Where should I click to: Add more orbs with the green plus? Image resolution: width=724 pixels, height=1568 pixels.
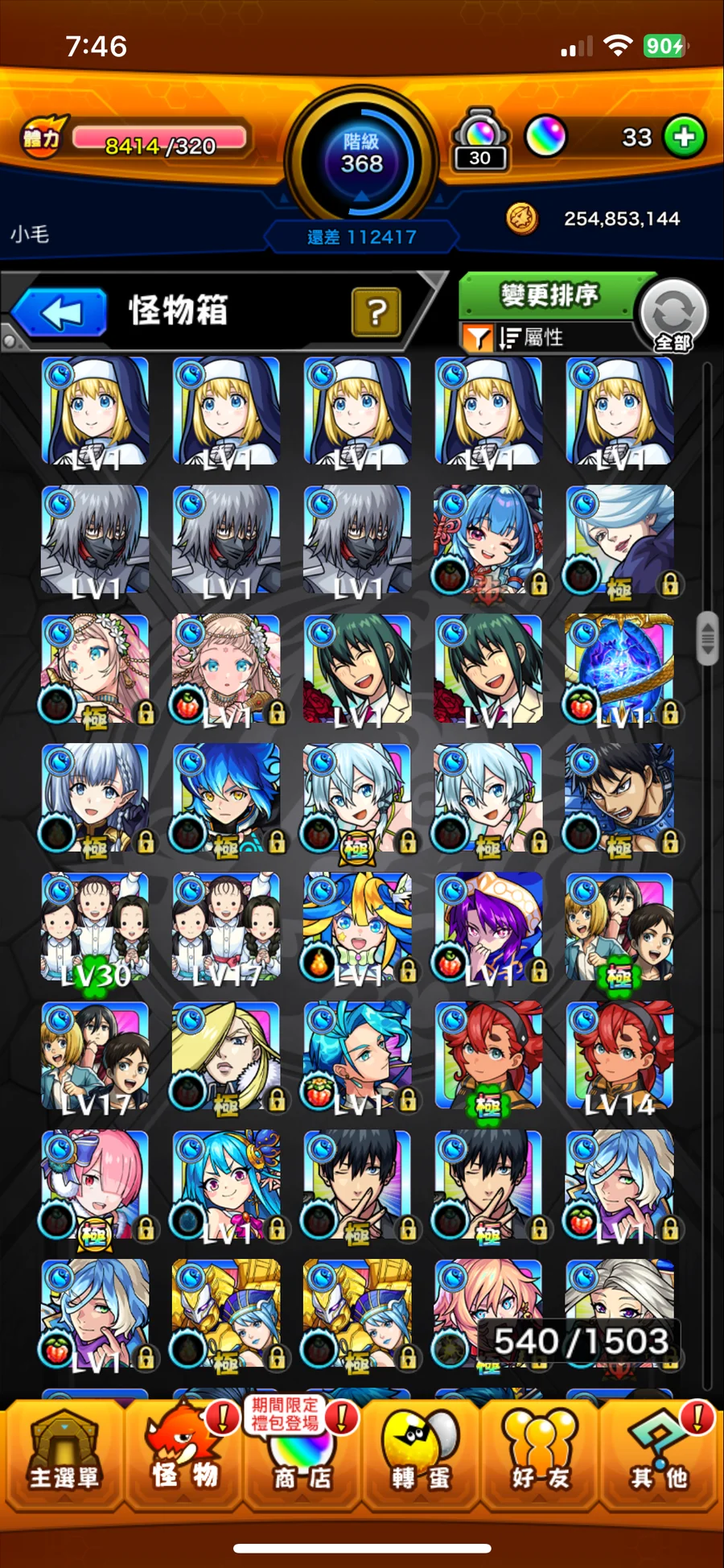(685, 137)
